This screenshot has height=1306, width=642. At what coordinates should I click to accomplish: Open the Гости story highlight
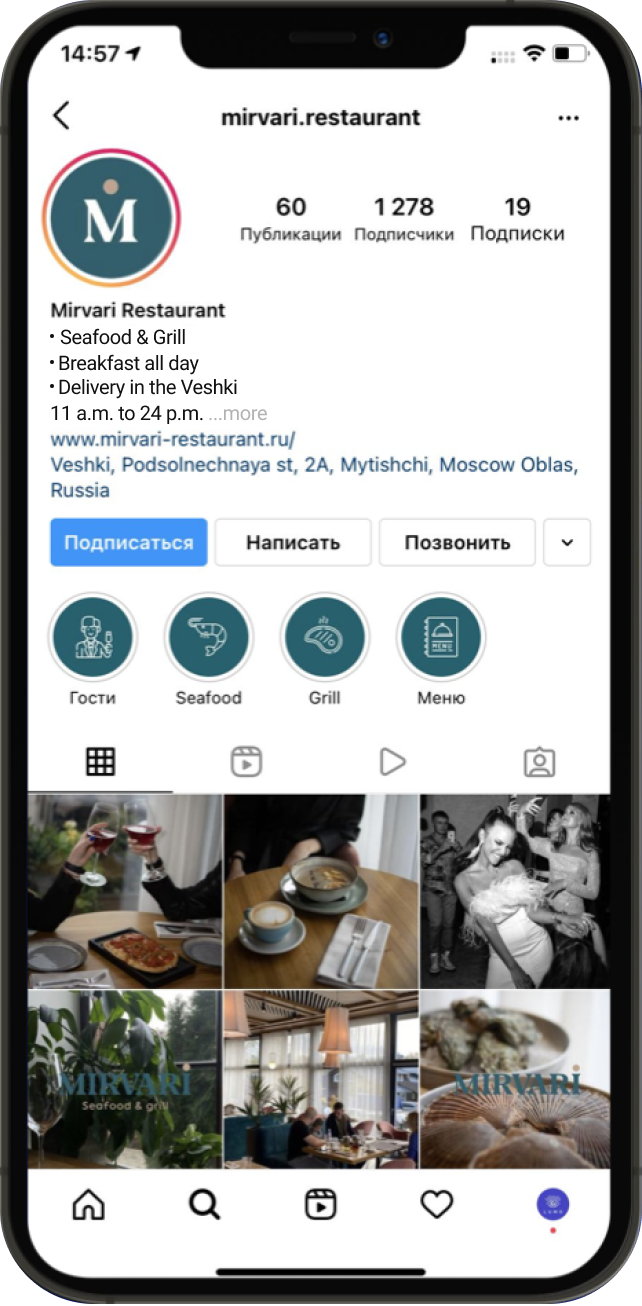click(x=92, y=638)
